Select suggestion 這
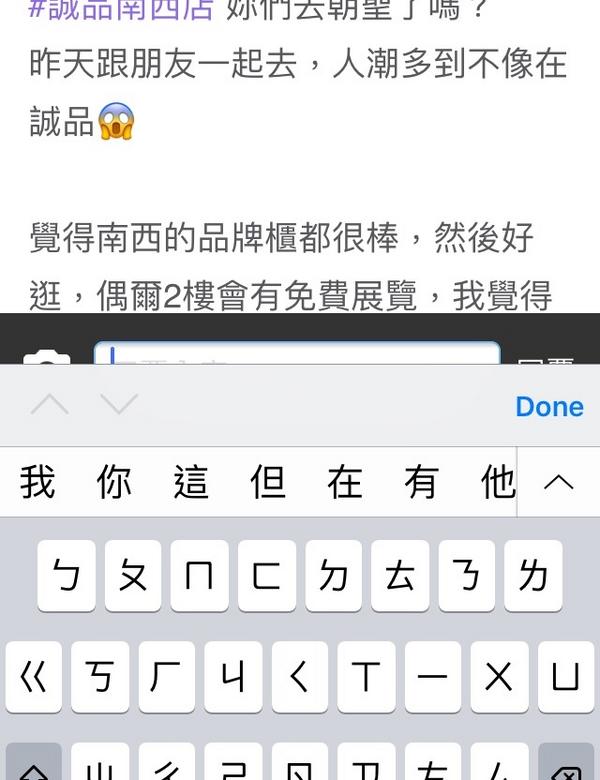Viewport: 600px width, 780px height. click(x=191, y=483)
